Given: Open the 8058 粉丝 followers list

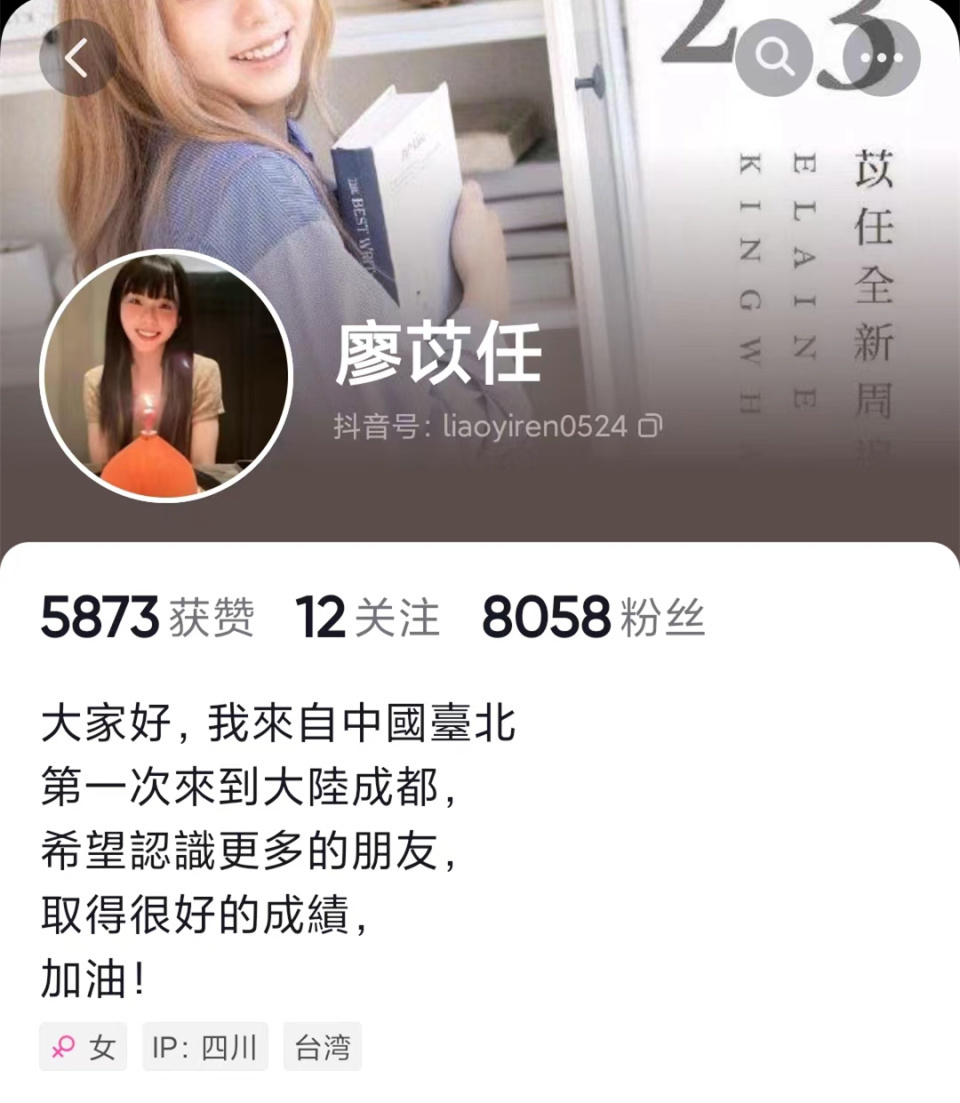Looking at the screenshot, I should 593,617.
